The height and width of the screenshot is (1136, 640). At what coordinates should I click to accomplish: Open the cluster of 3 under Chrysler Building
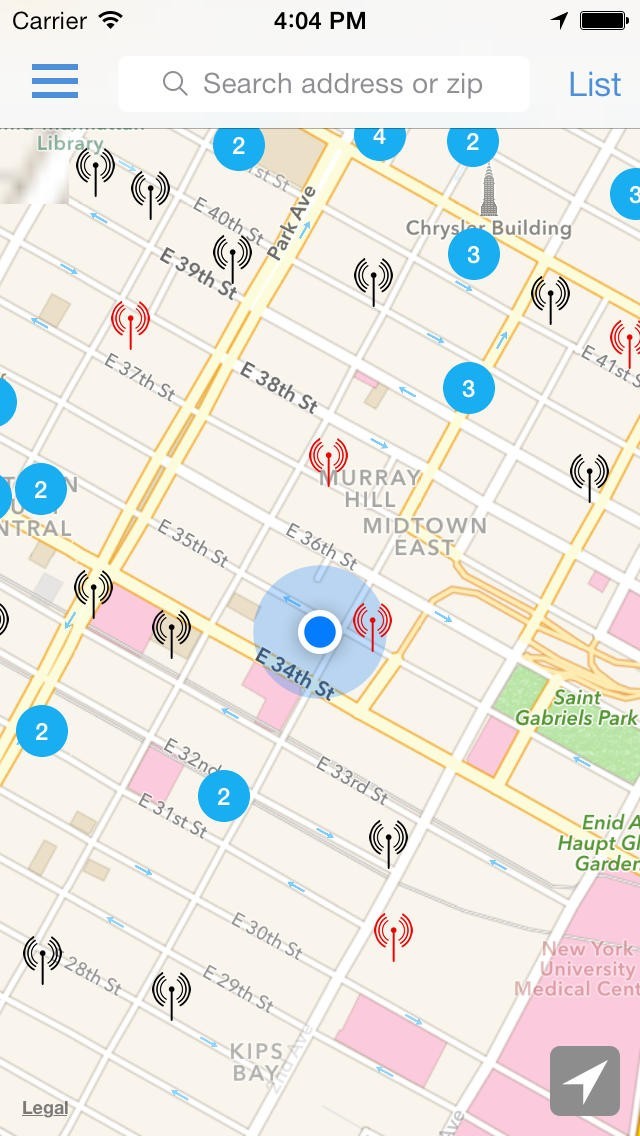473,254
